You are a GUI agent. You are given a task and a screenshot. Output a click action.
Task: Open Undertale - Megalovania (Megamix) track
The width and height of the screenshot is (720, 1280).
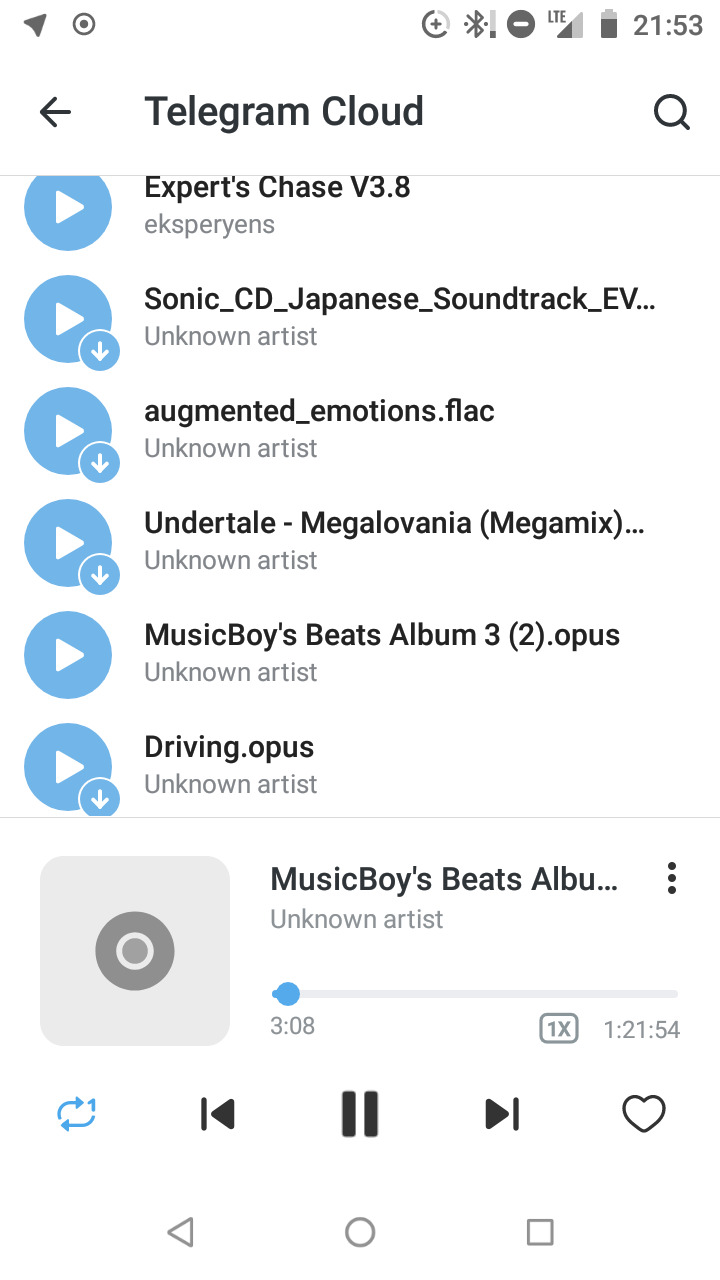[x=394, y=541]
